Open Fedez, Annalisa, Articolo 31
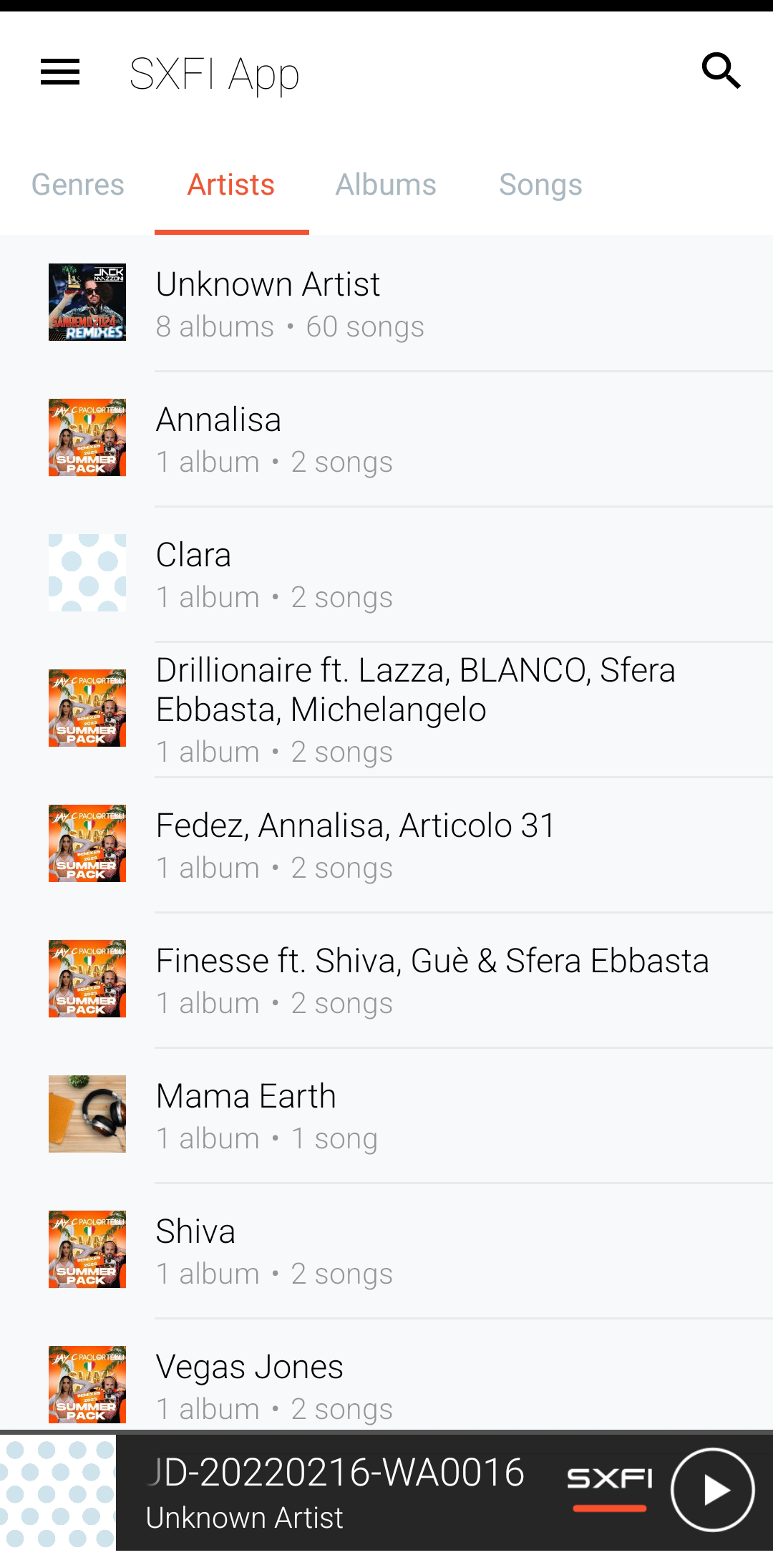 point(387,844)
